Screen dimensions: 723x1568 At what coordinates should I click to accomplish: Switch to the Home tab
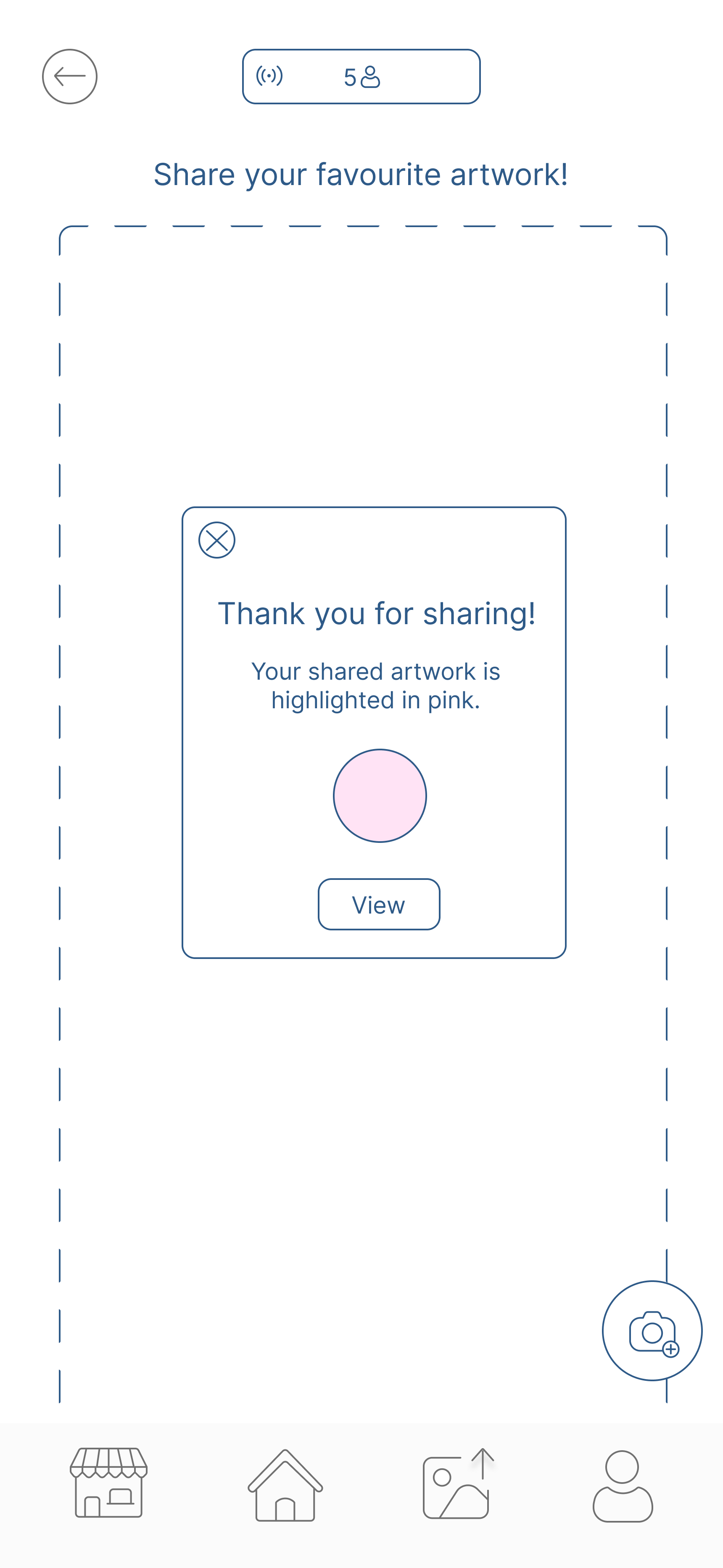285,1485
